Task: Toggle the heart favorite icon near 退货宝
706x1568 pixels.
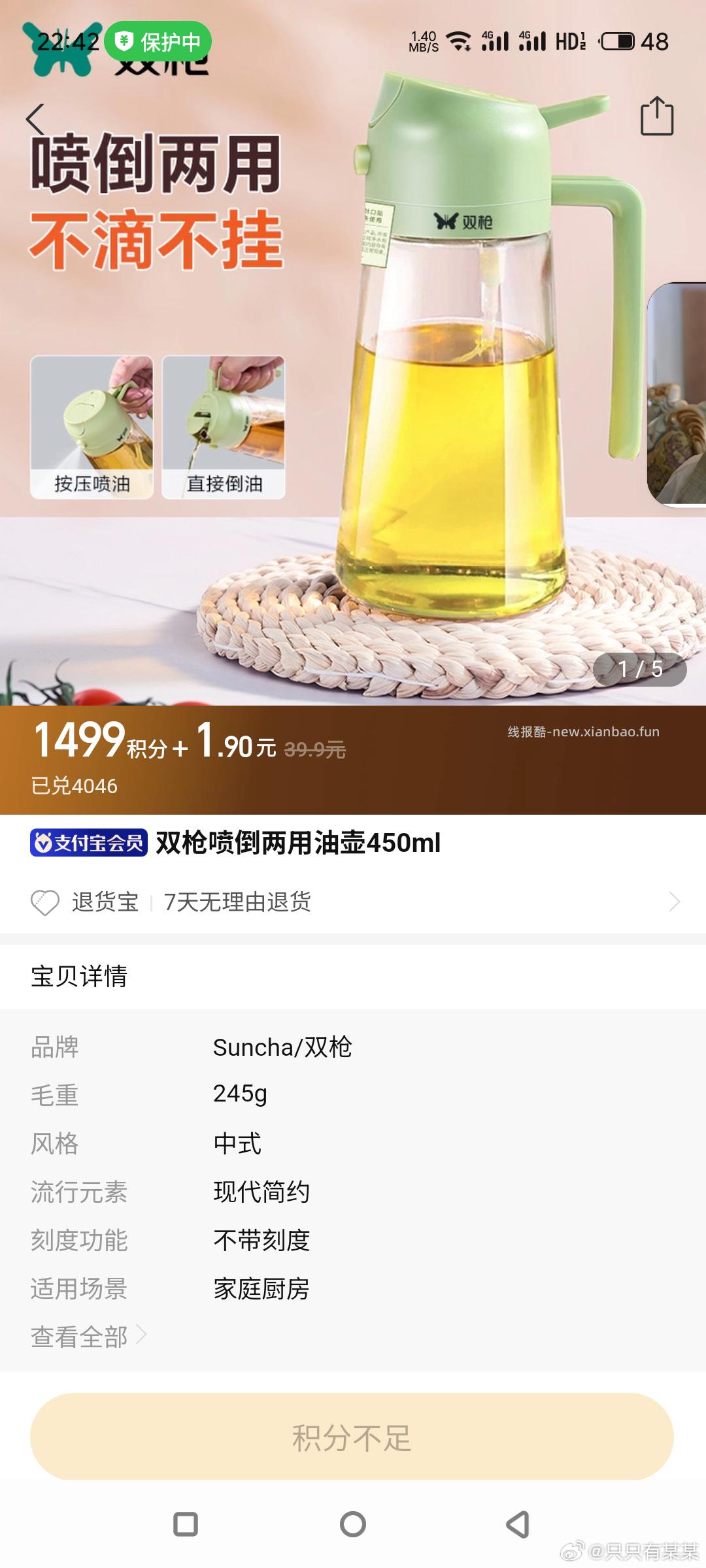Action: click(44, 903)
